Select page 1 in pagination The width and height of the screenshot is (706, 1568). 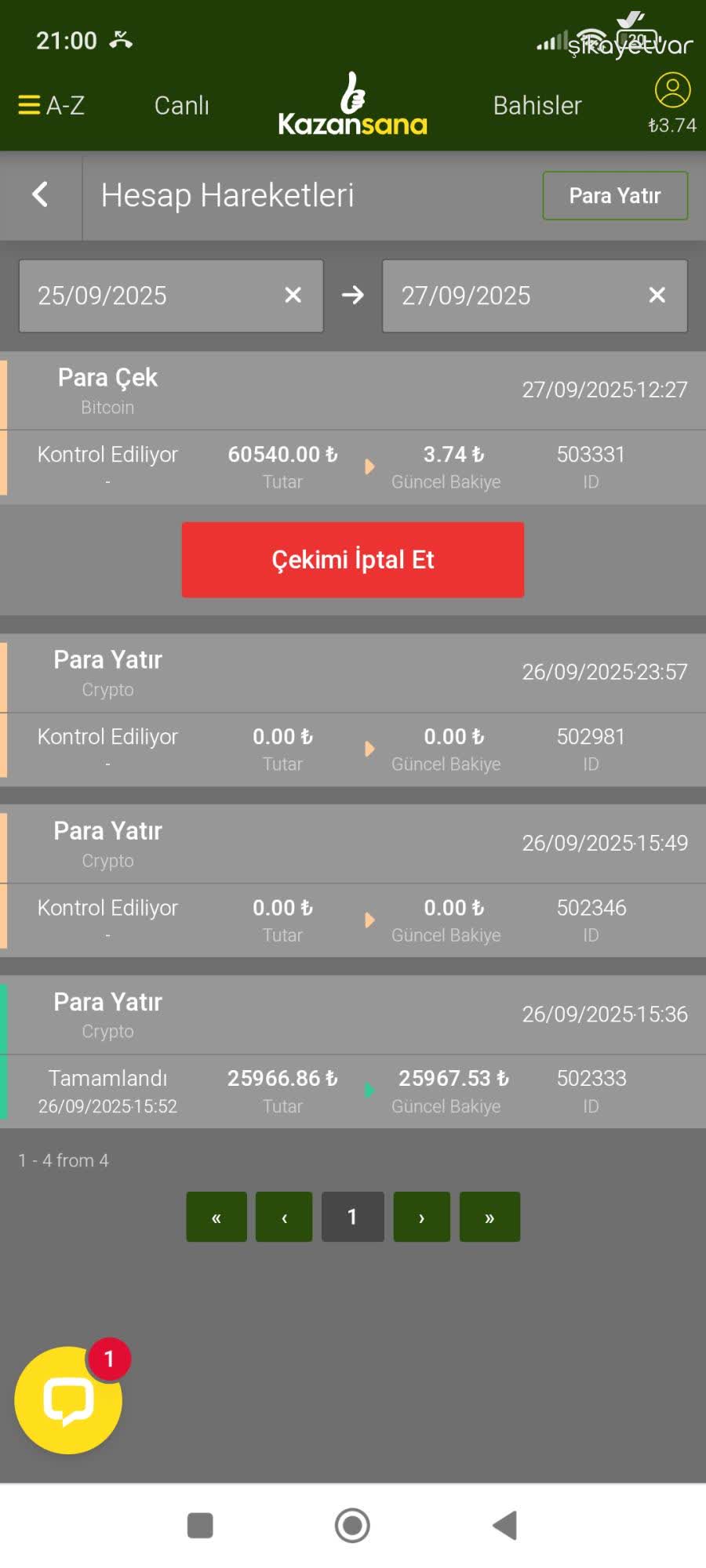pos(352,1217)
